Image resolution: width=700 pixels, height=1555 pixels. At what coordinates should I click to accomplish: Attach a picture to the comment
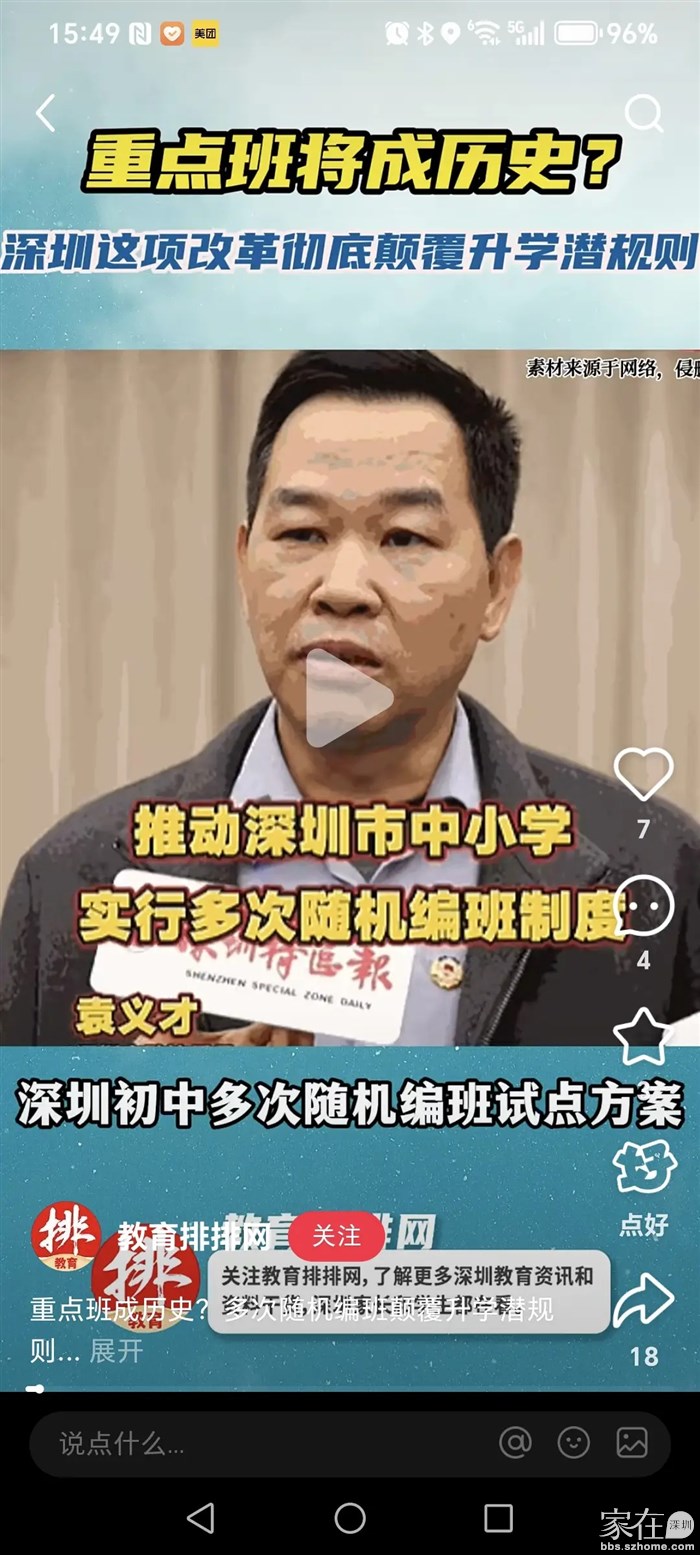tap(632, 1442)
